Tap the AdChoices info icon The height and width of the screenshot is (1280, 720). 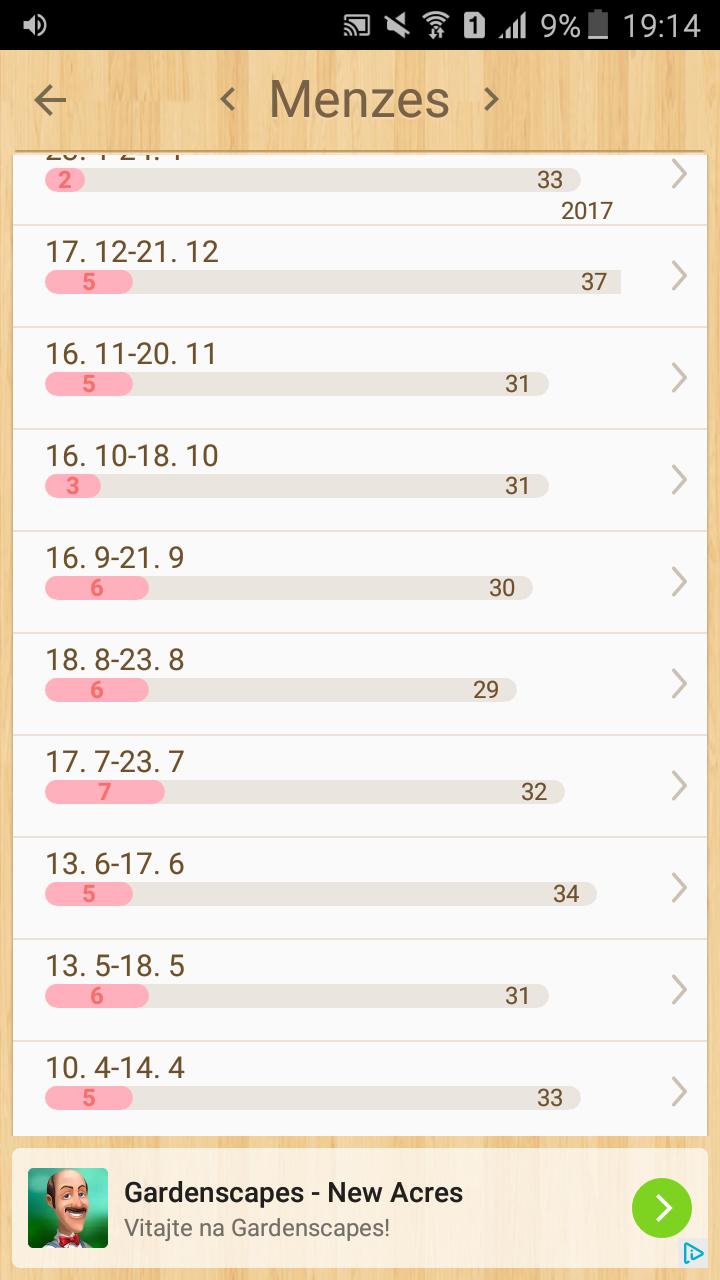(693, 1253)
